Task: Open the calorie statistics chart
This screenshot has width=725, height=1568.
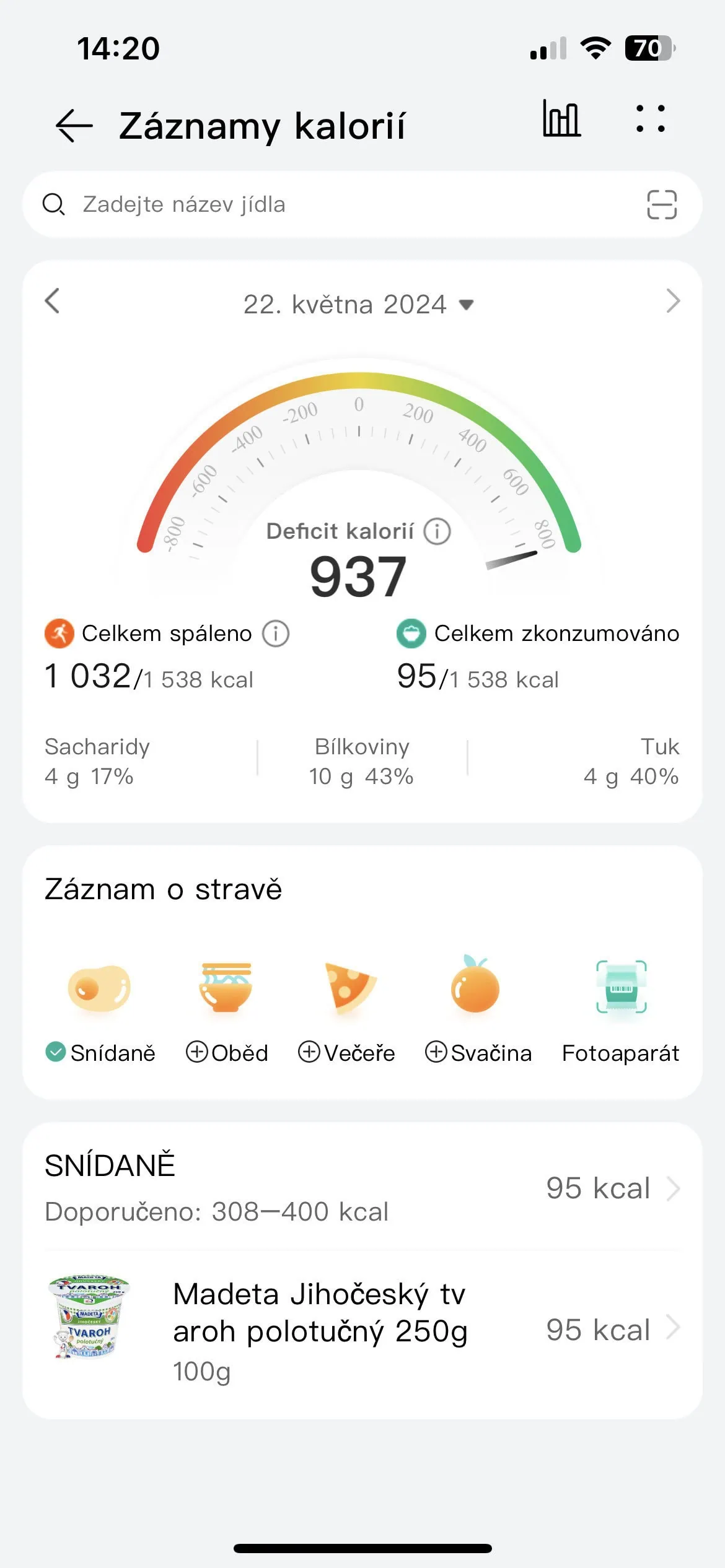Action: pyautogui.click(x=561, y=118)
